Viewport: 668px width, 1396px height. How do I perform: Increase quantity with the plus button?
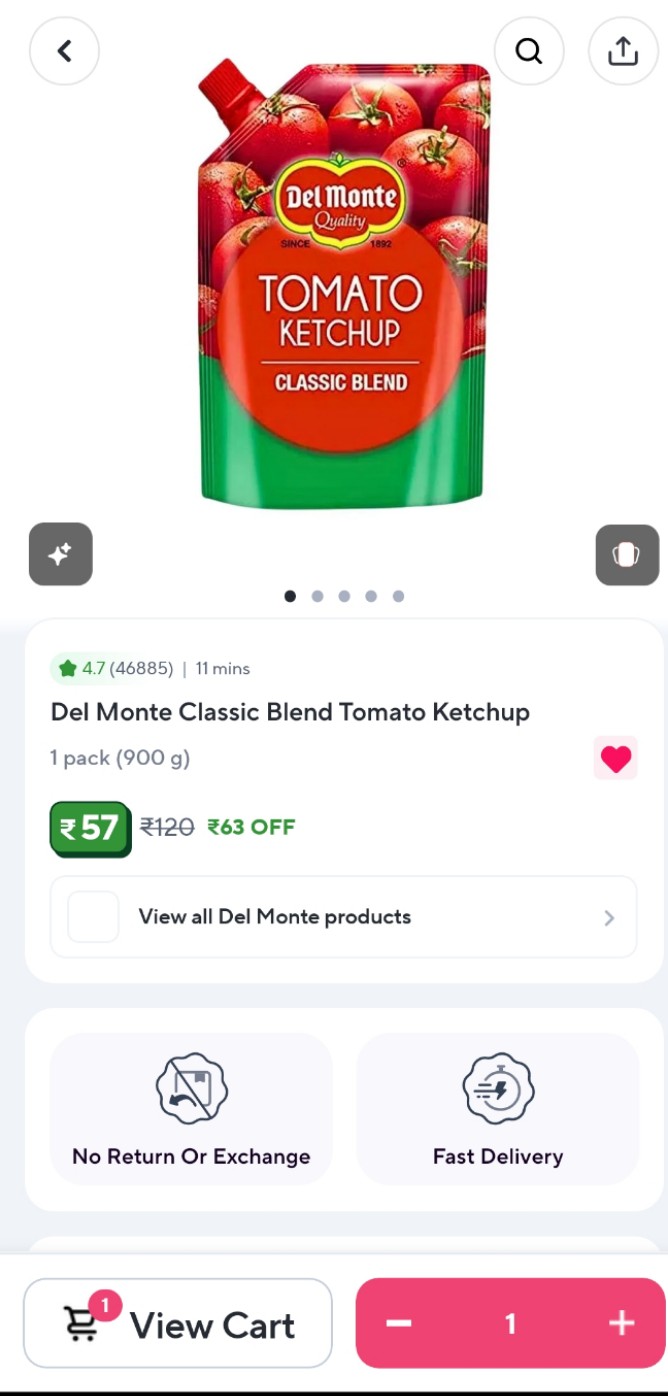pyautogui.click(x=621, y=1323)
